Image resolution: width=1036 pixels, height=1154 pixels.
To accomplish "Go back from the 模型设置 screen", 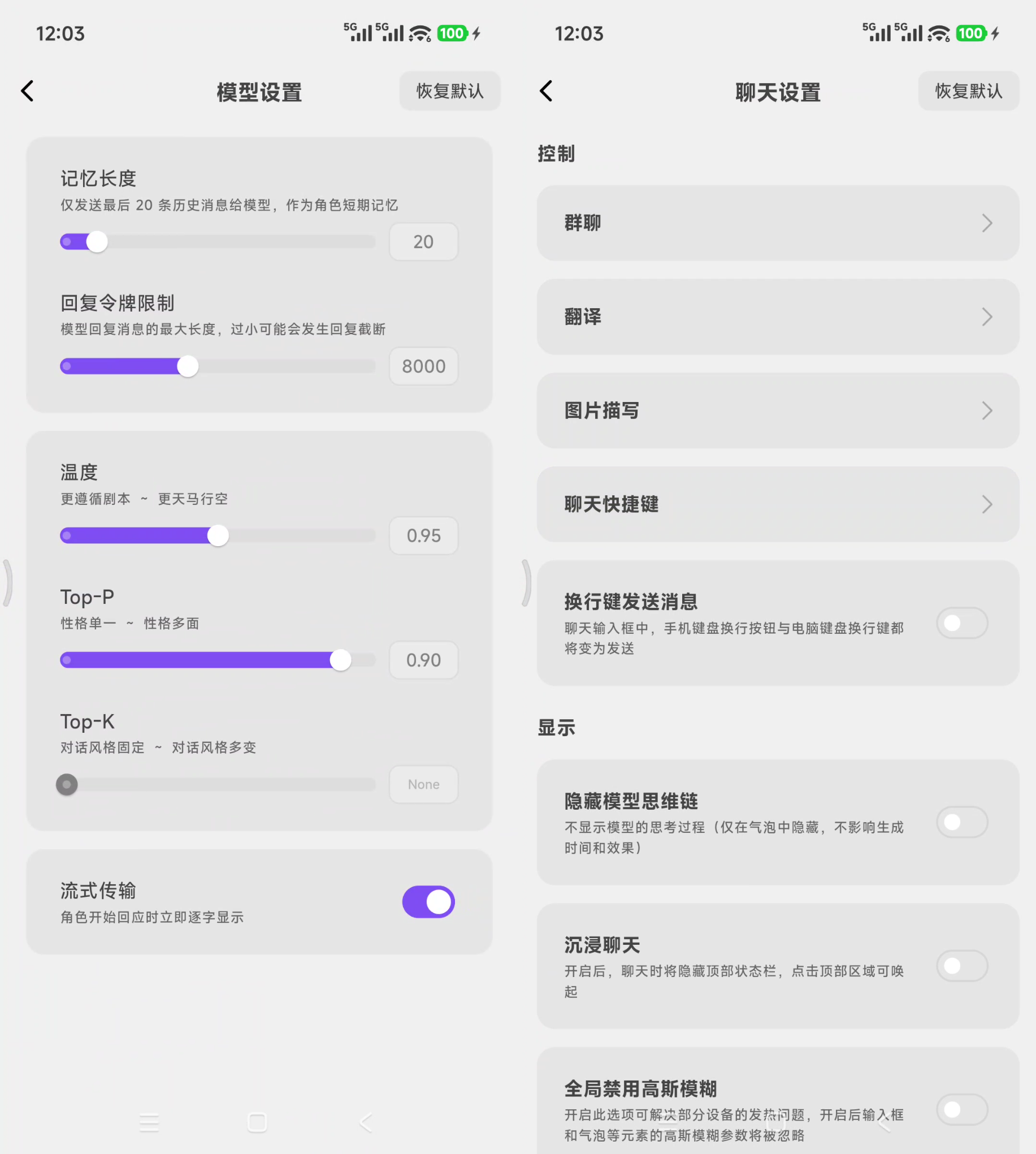I will [x=27, y=91].
